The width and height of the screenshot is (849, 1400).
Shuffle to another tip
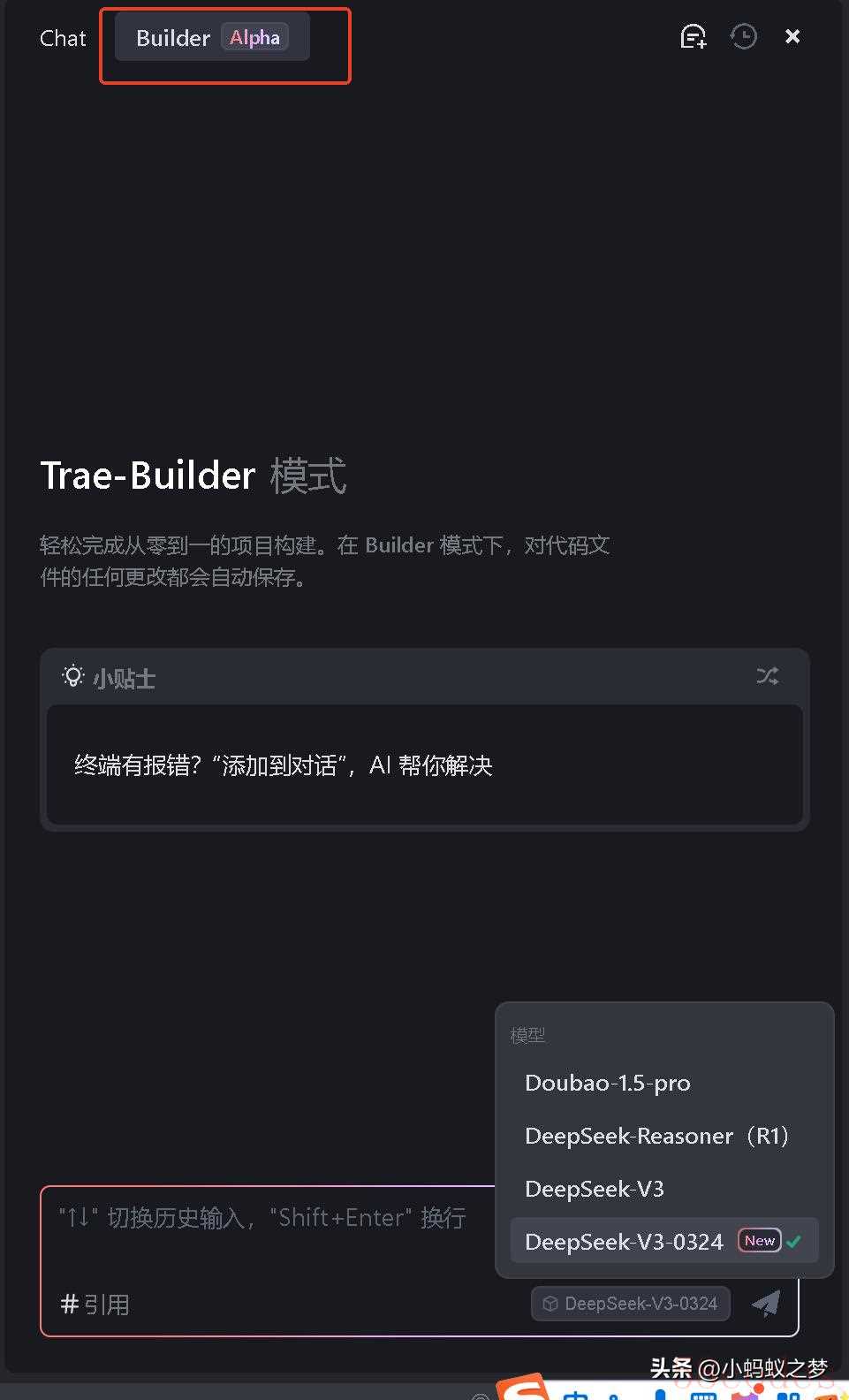[767, 676]
